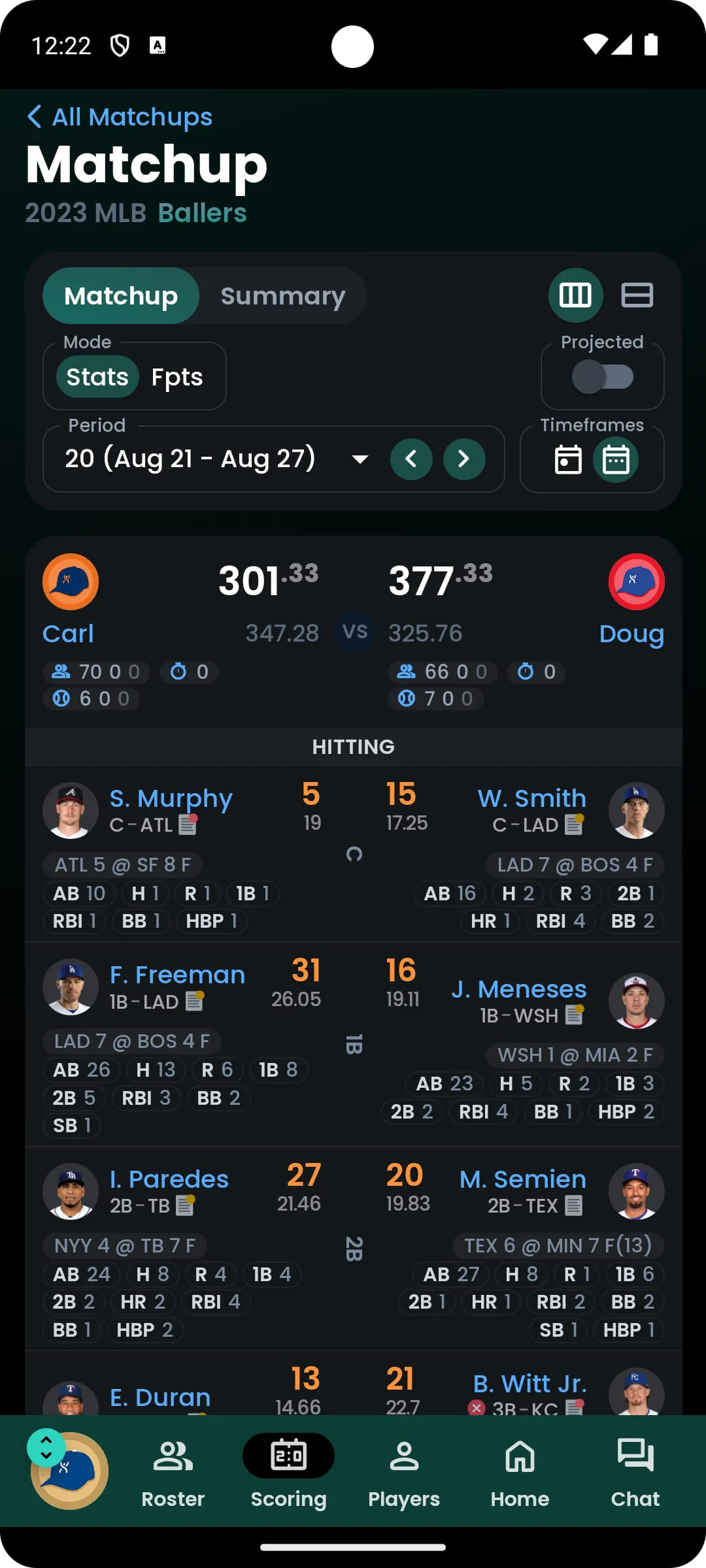The image size is (706, 1568).
Task: Switch to the Summary tab
Action: [283, 295]
